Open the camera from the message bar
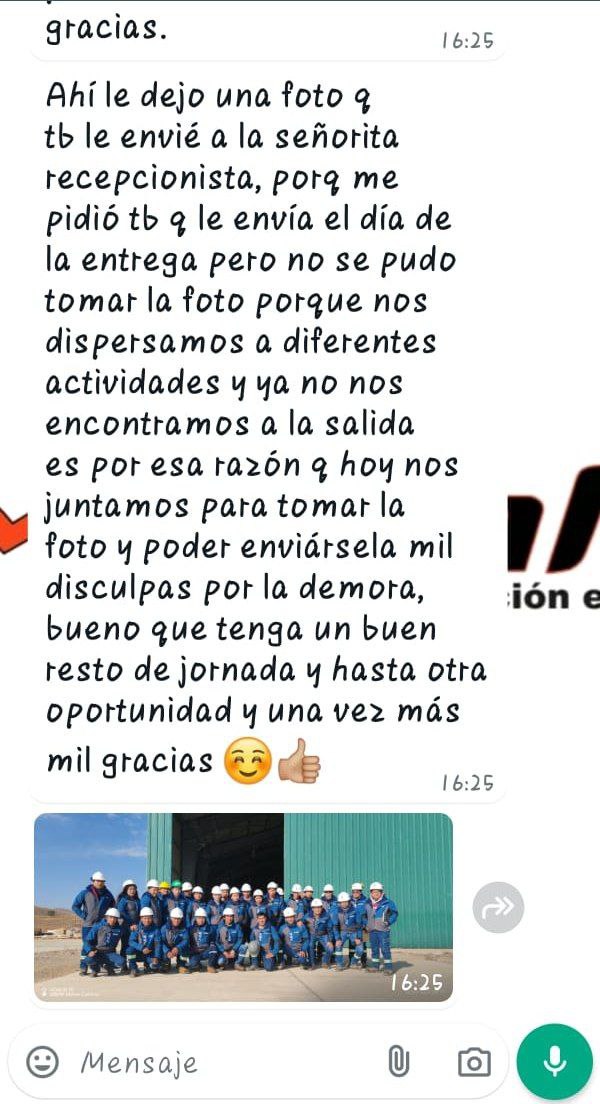 [x=473, y=1062]
